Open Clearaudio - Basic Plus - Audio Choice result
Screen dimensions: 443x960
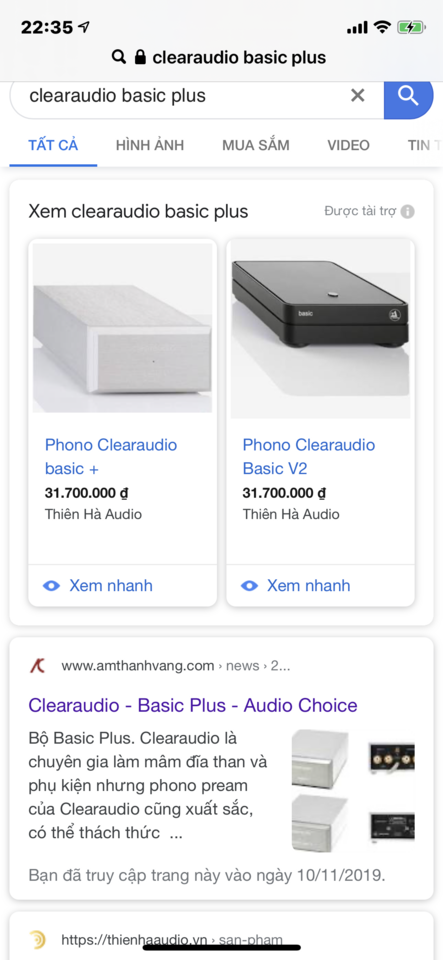click(x=193, y=705)
